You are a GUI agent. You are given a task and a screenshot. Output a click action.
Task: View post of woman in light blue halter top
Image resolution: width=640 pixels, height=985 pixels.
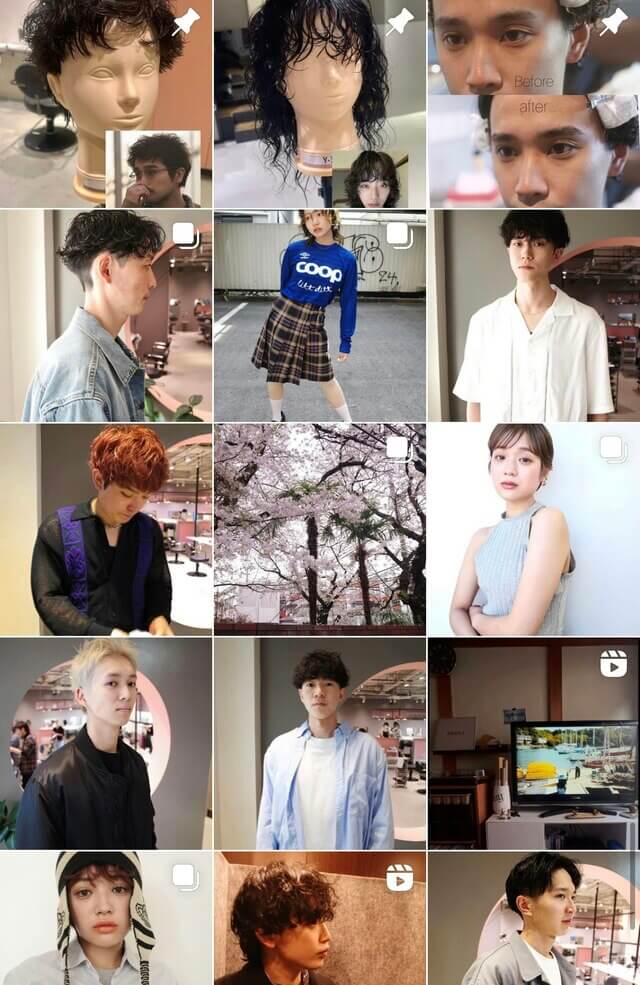pyautogui.click(x=534, y=529)
